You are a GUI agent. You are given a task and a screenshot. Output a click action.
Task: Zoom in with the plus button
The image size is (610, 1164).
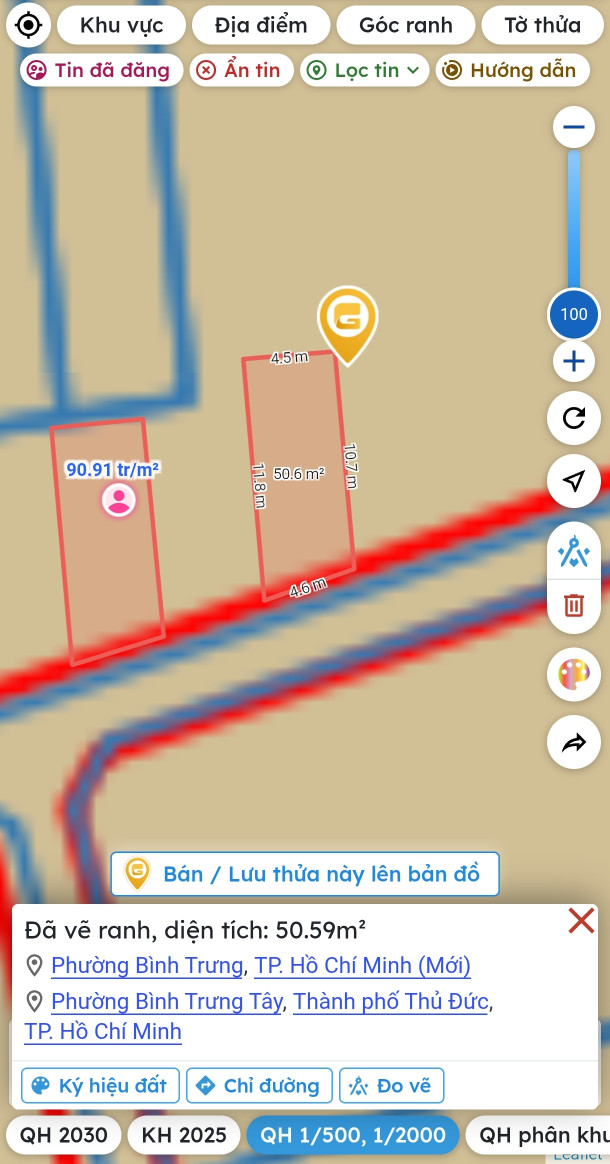(x=574, y=362)
